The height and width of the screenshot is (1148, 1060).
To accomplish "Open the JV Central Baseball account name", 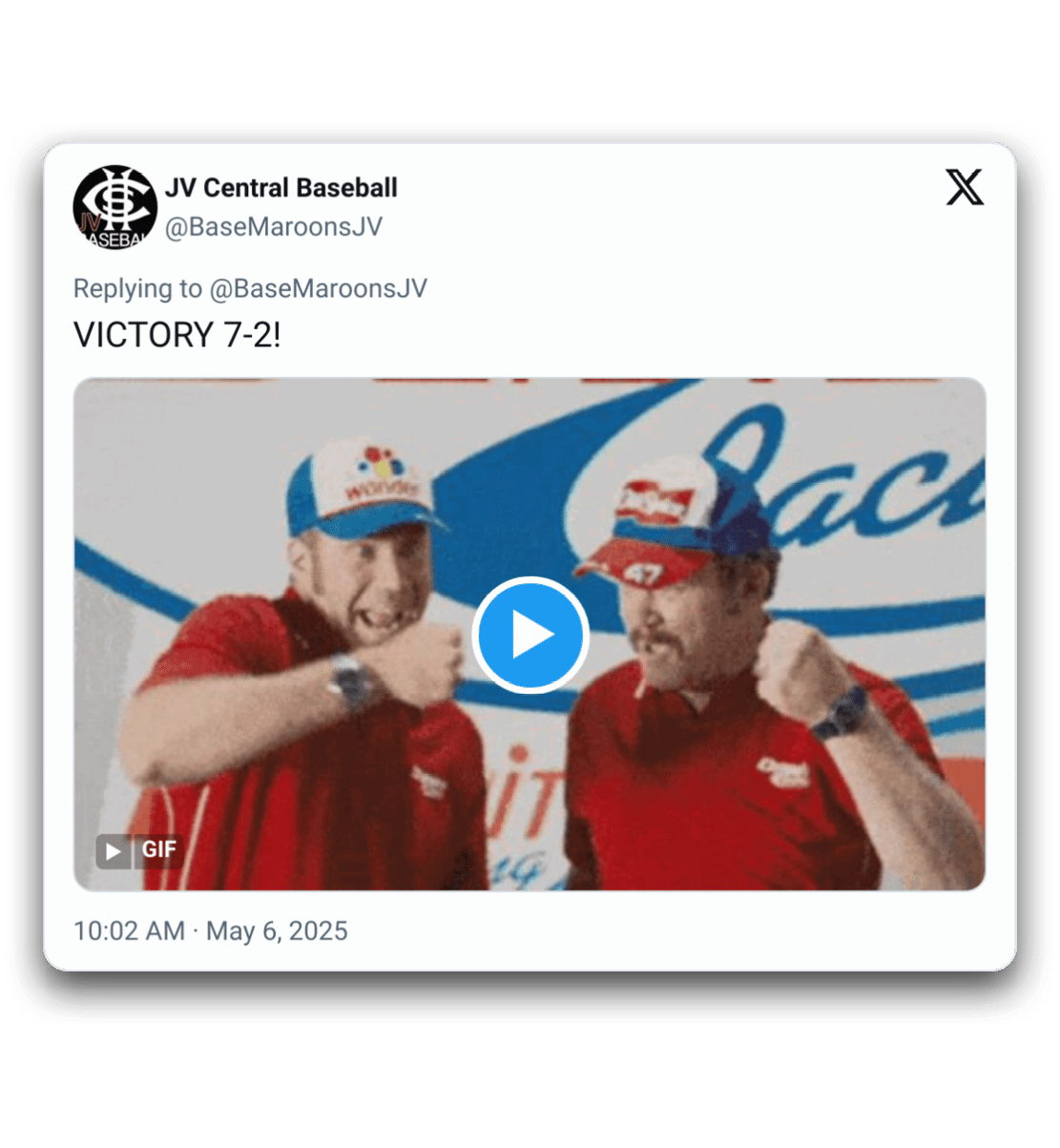I will pyautogui.click(x=281, y=188).
